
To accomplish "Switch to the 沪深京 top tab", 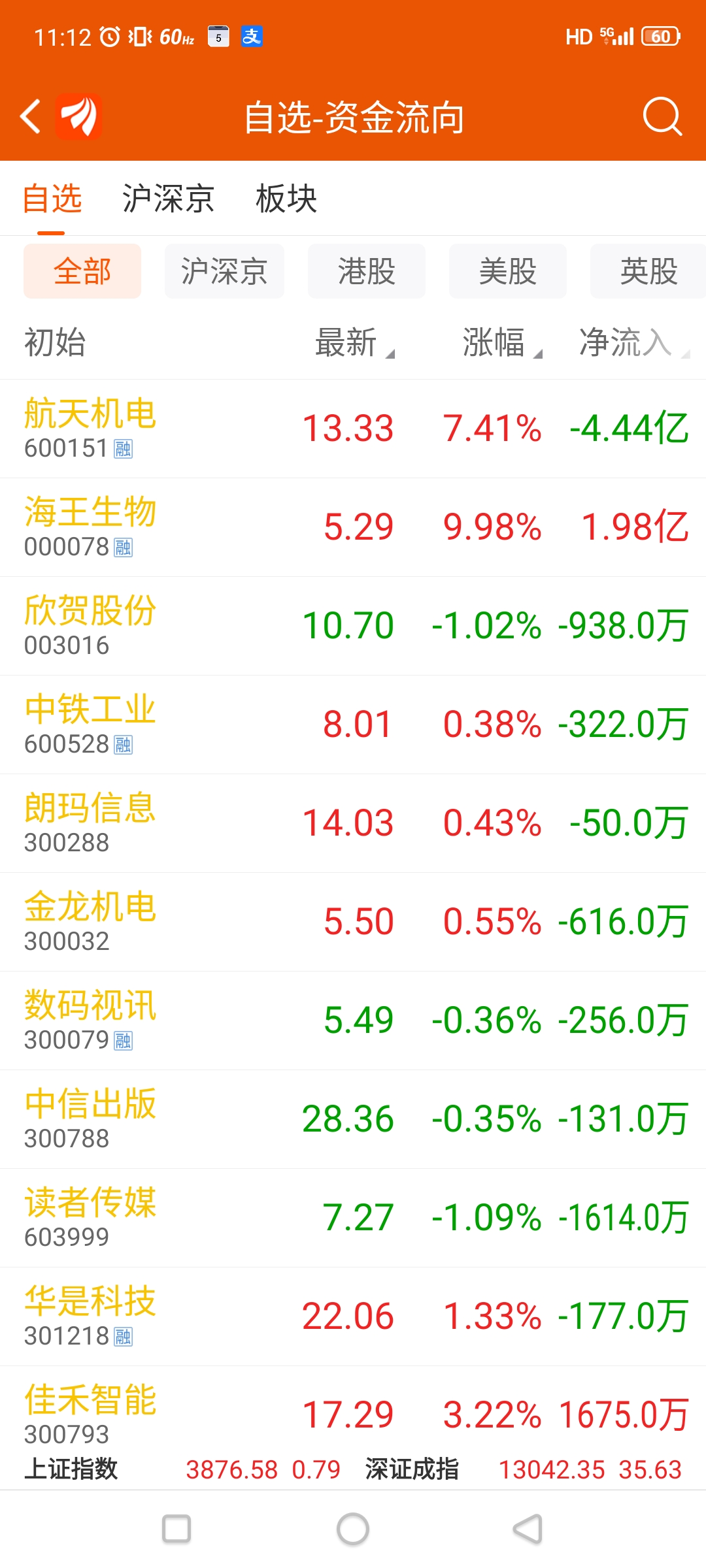I will pyautogui.click(x=168, y=199).
